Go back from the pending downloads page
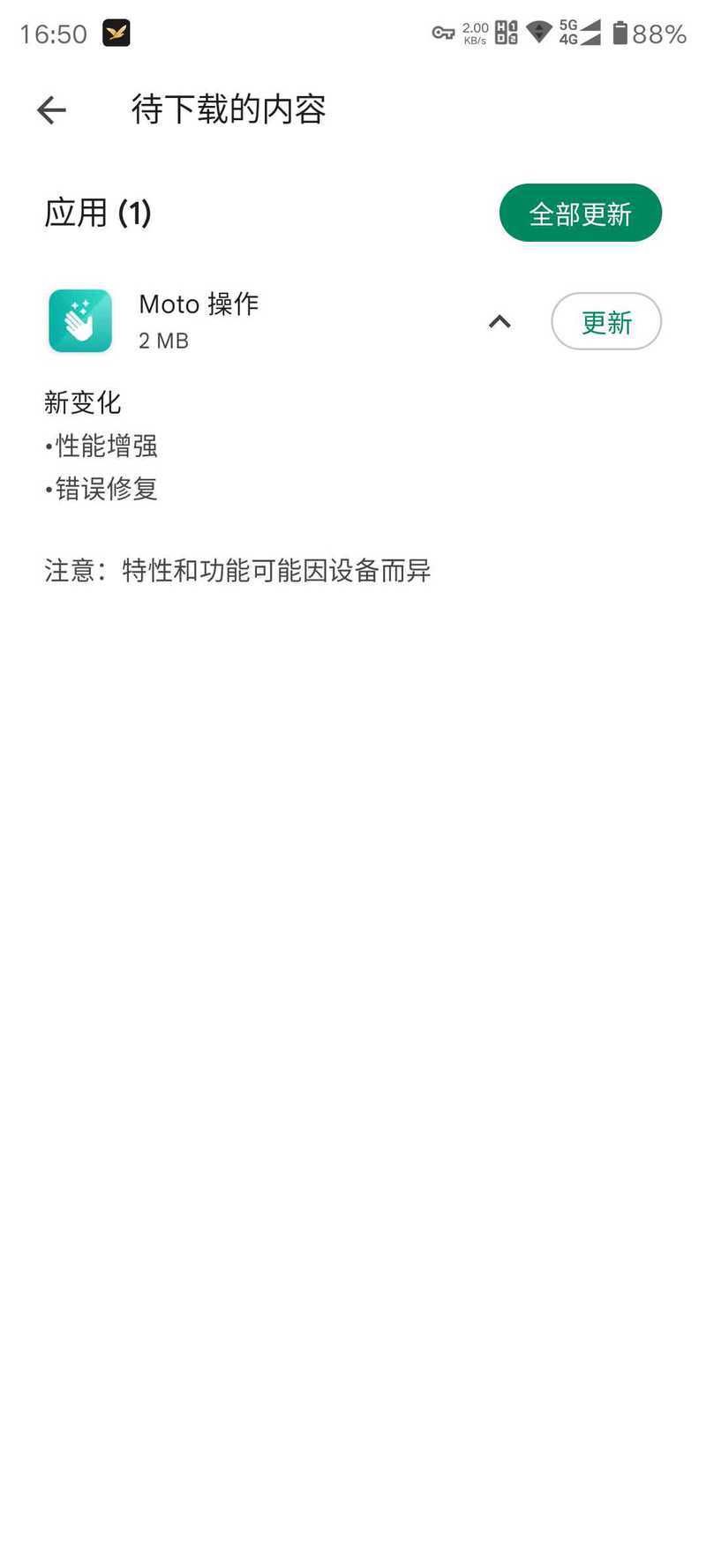This screenshot has width=706, height=1568. coord(51,110)
